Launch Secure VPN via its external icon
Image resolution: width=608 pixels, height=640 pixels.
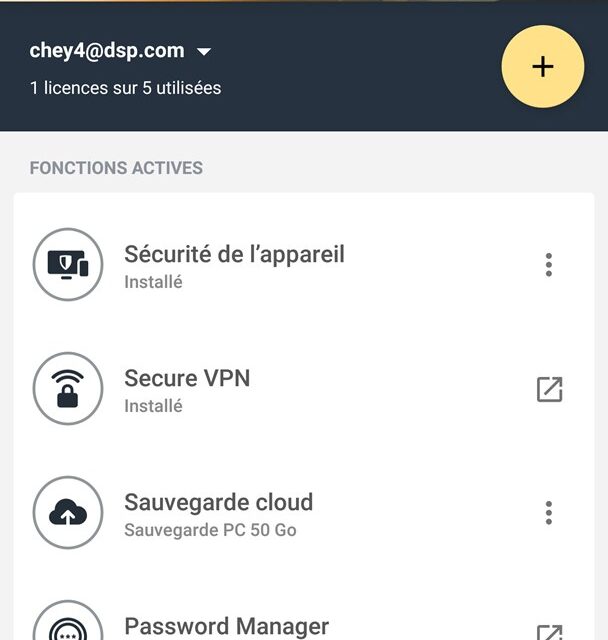[x=549, y=389]
